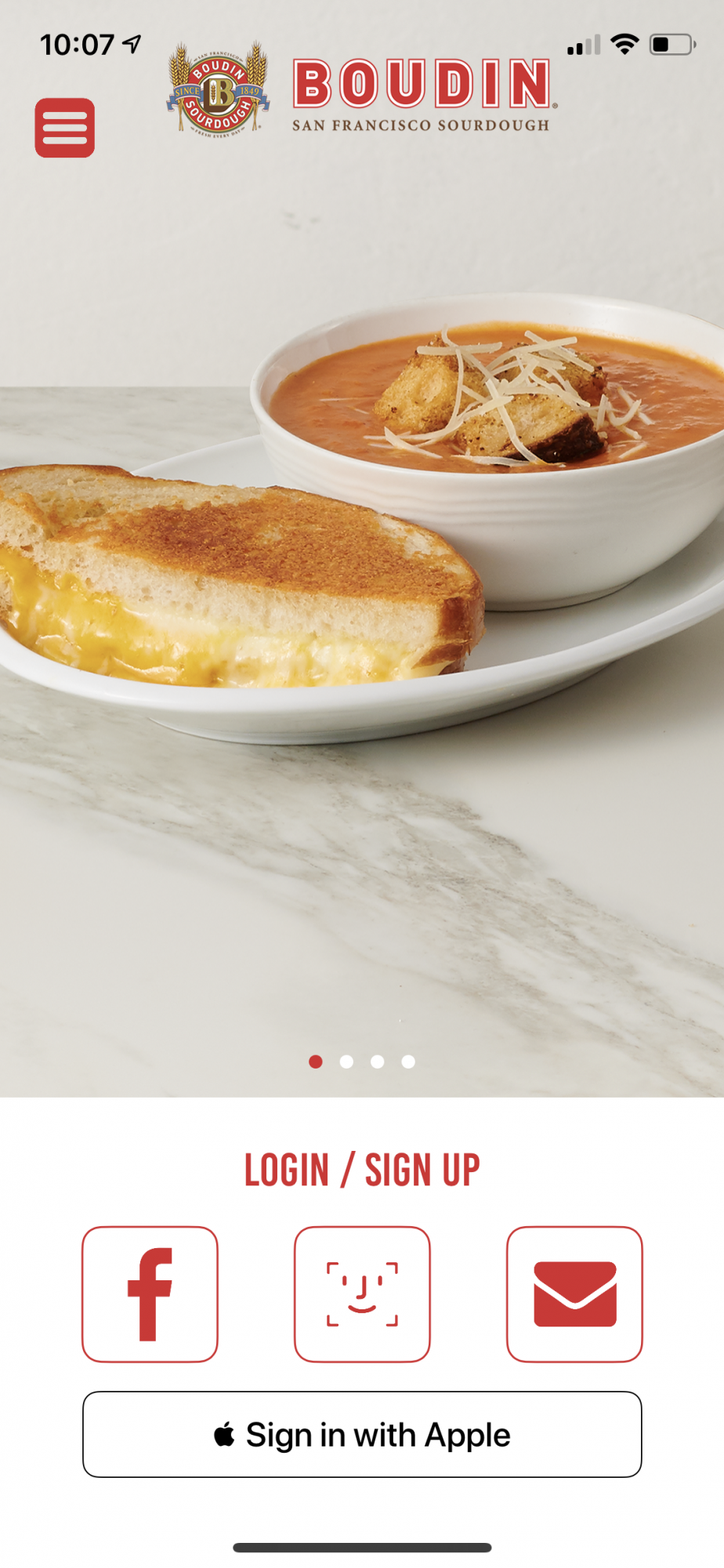The height and width of the screenshot is (1568, 724).
Task: Tap Sign in with Apple
Action: tap(362, 1435)
